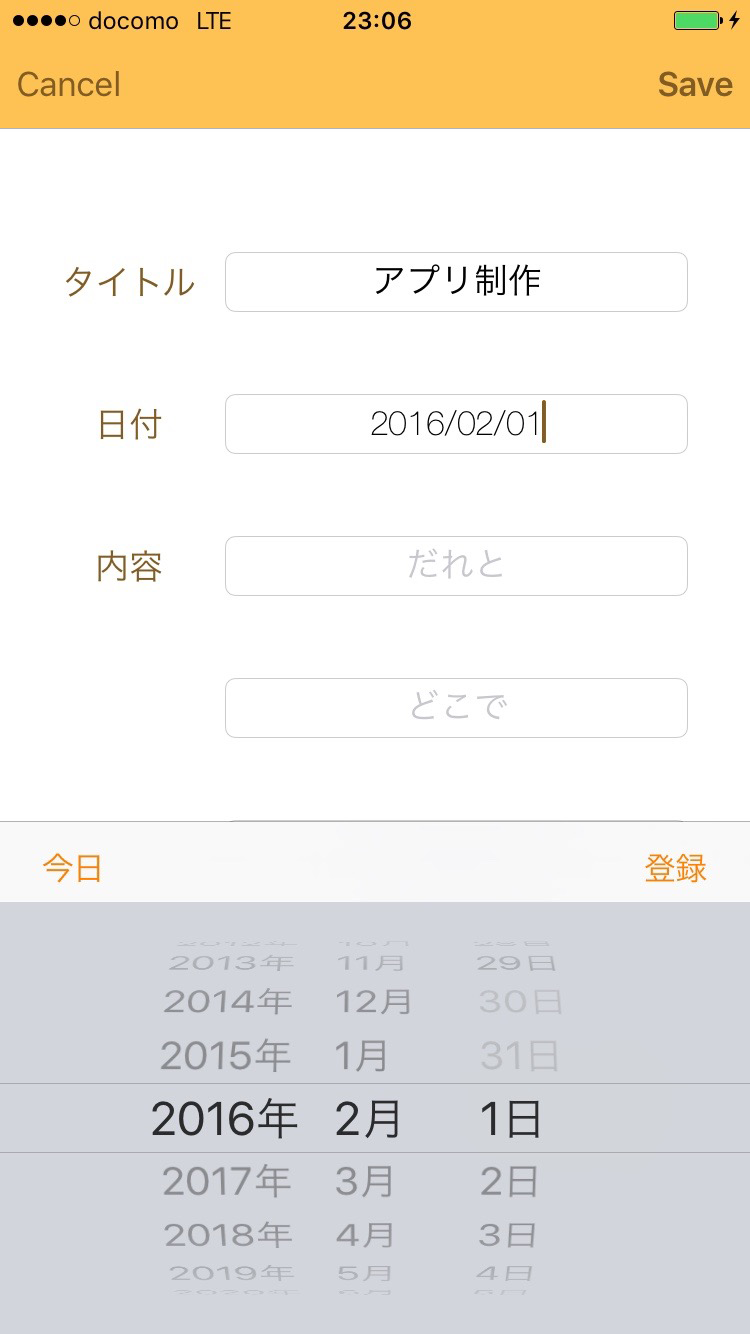Cancel editing this entry

68,84
